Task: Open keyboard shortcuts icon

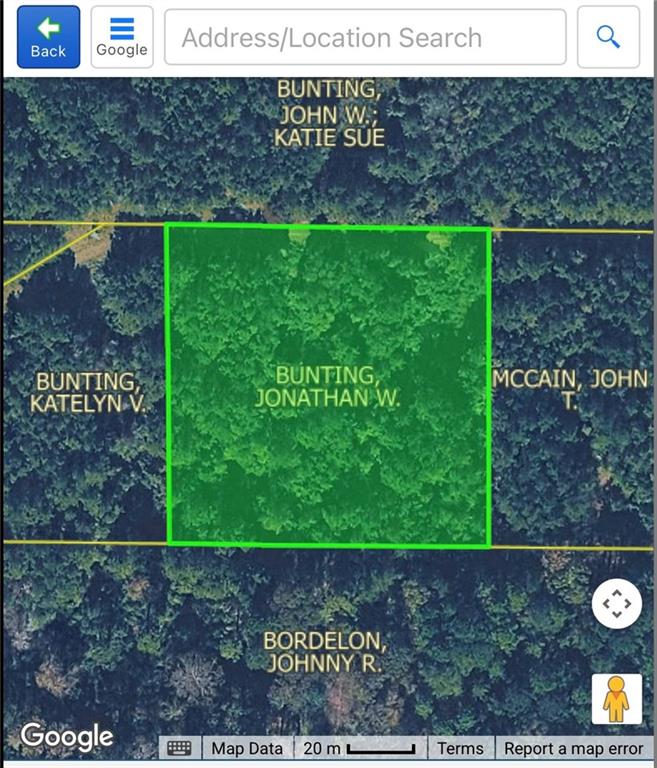Action: click(180, 748)
